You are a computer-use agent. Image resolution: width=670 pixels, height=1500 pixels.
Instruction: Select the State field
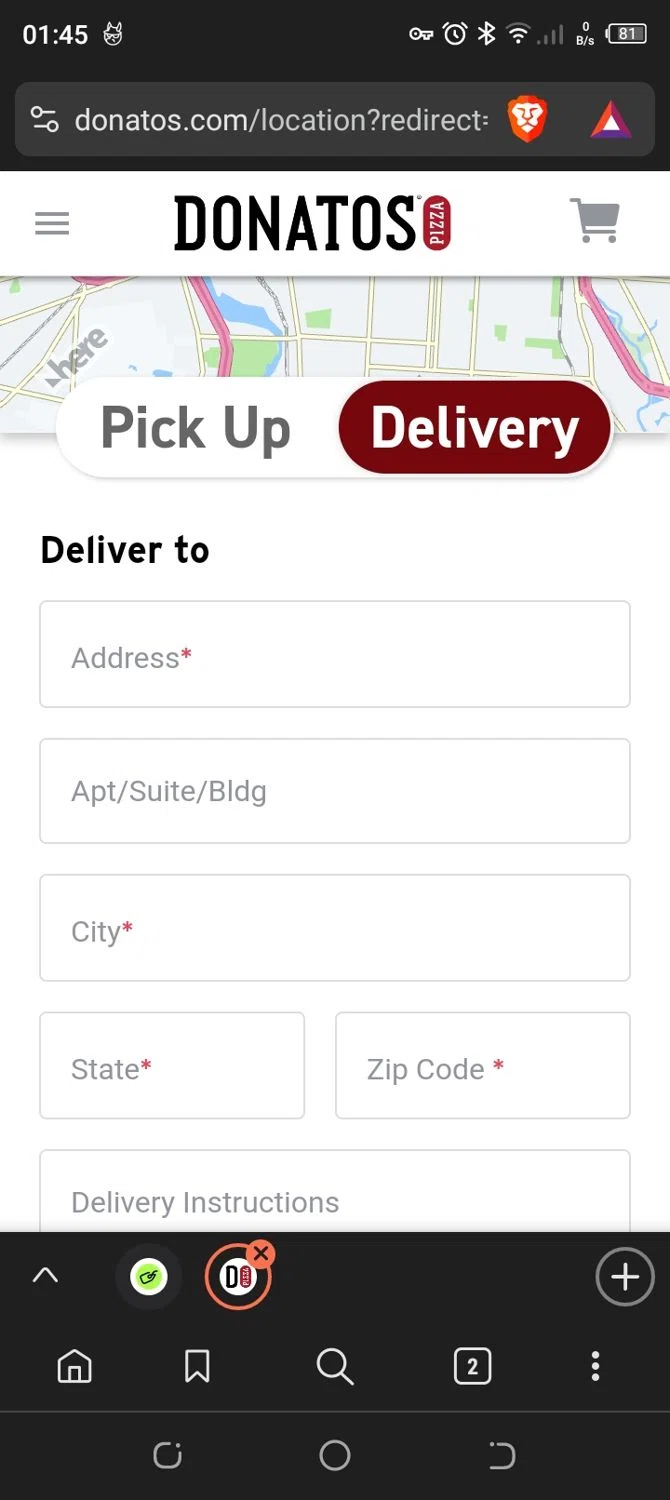coord(172,1065)
